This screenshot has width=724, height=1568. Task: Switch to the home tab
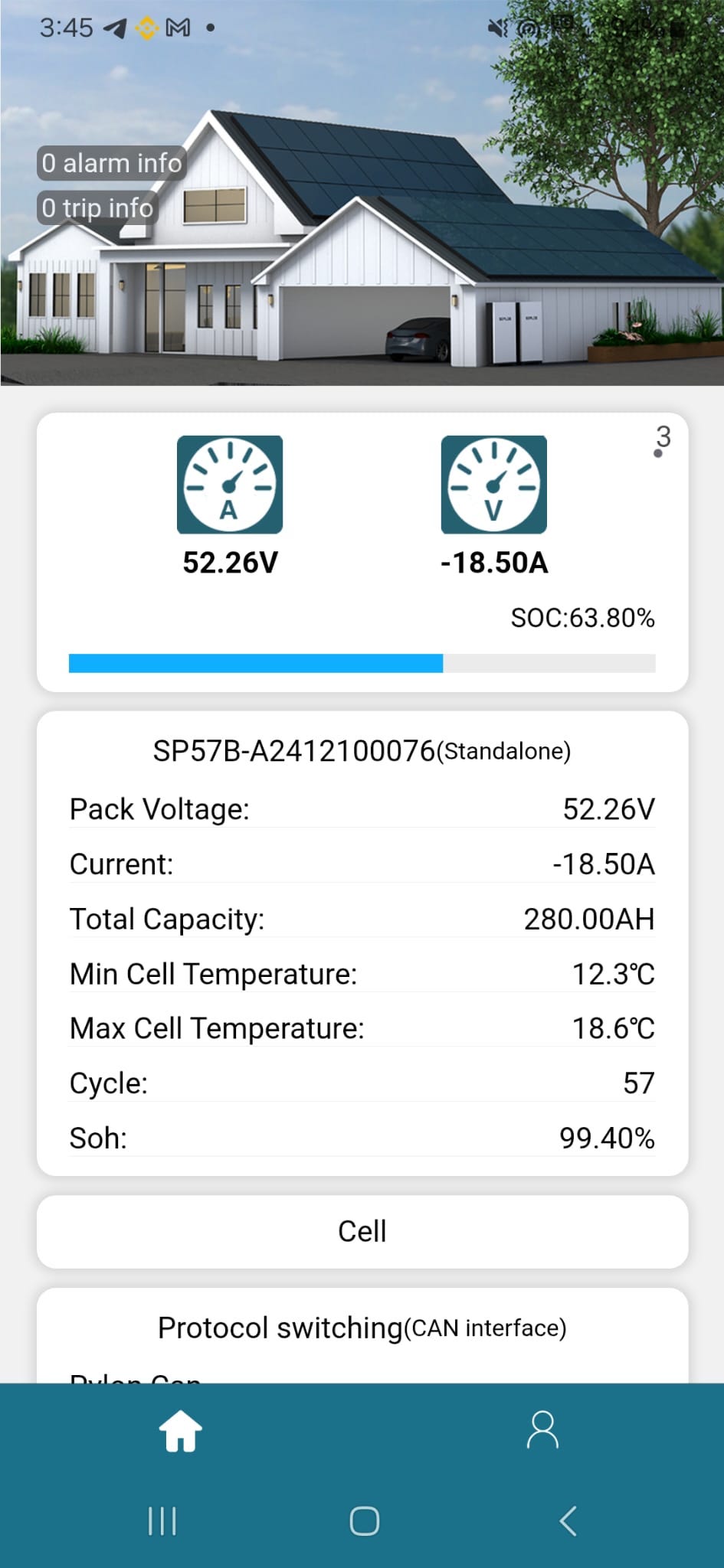click(x=181, y=1431)
